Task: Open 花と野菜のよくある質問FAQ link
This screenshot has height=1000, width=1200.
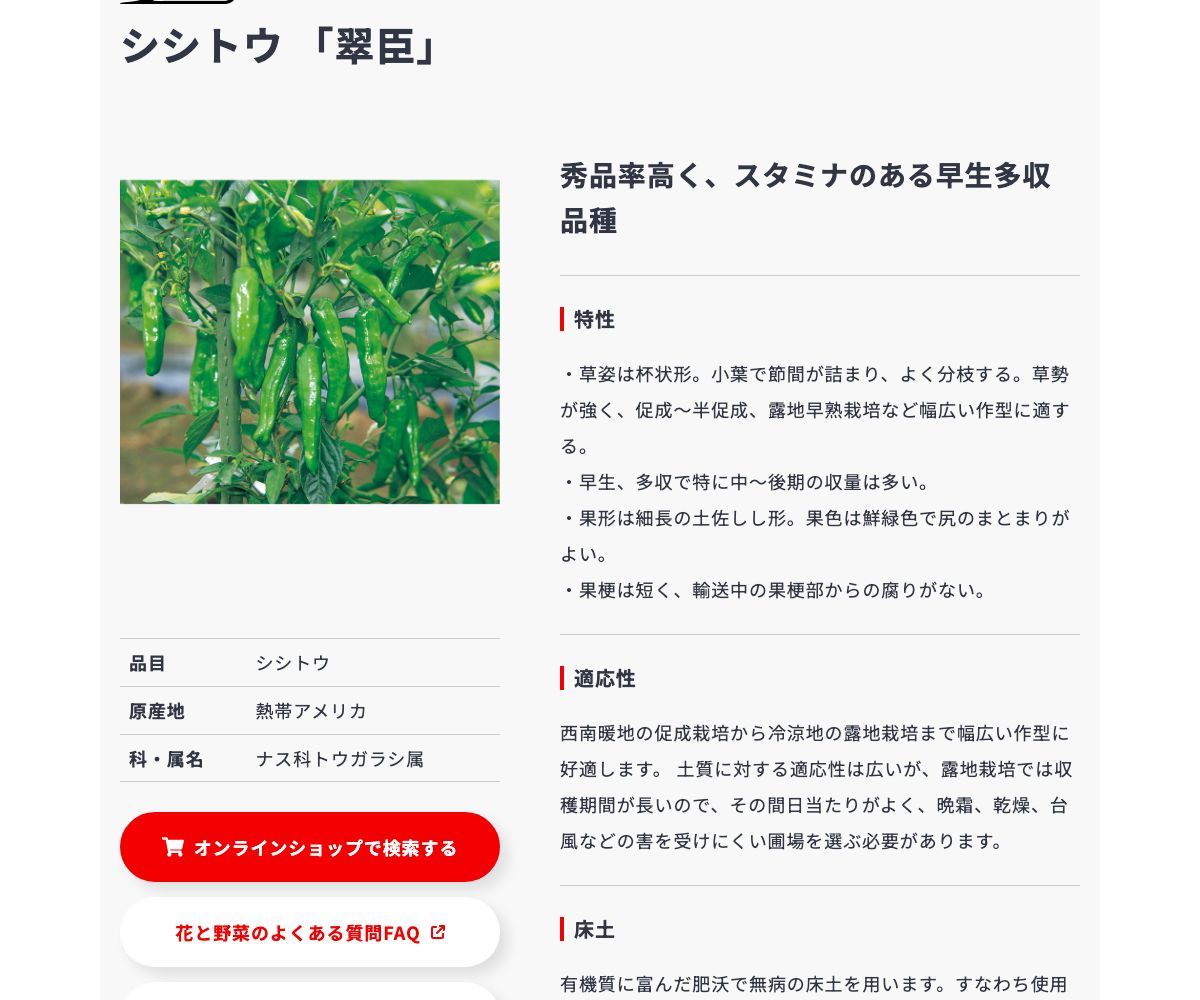Action: pos(310,933)
